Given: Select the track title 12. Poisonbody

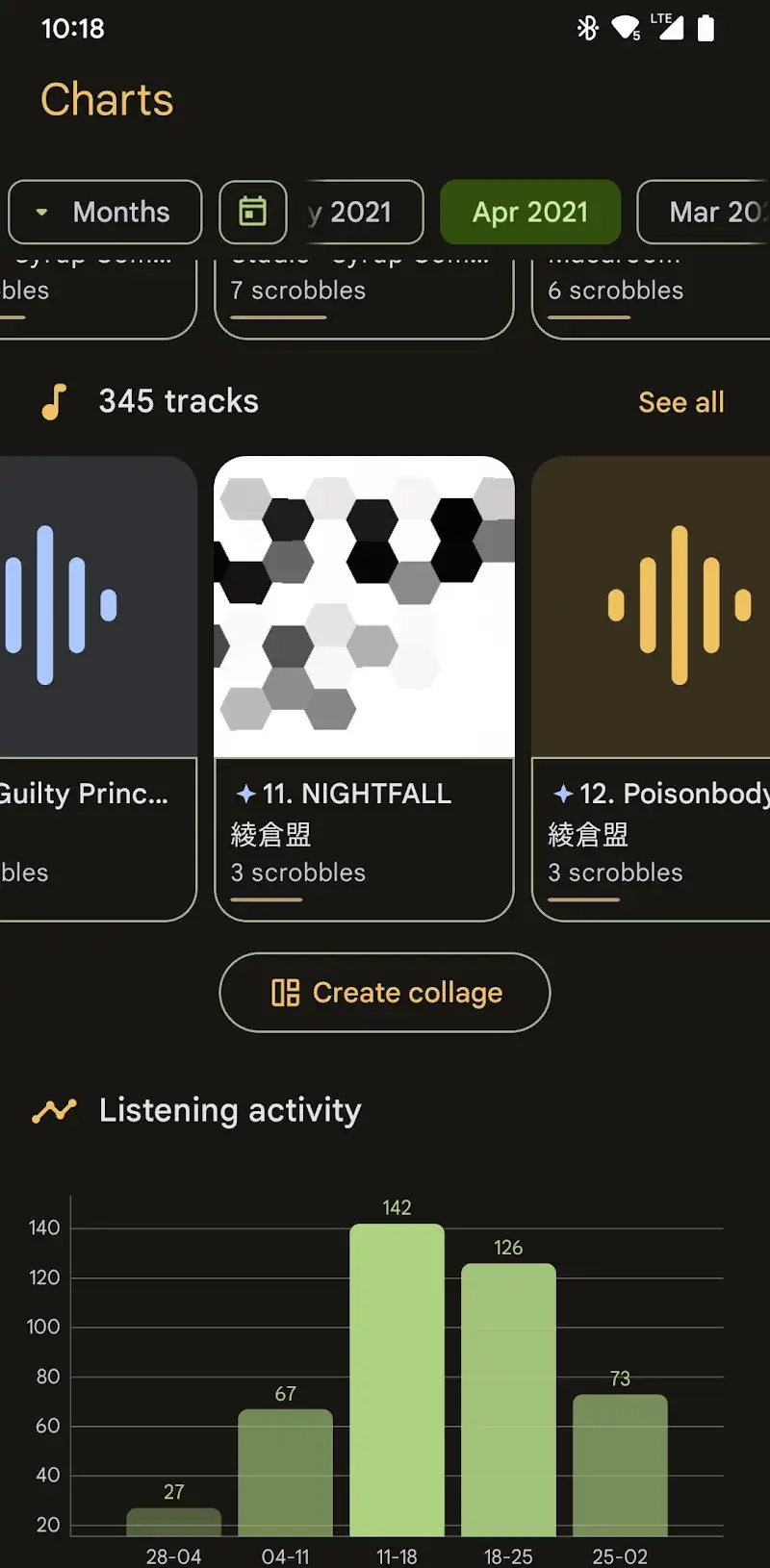Looking at the screenshot, I should click(x=674, y=794).
